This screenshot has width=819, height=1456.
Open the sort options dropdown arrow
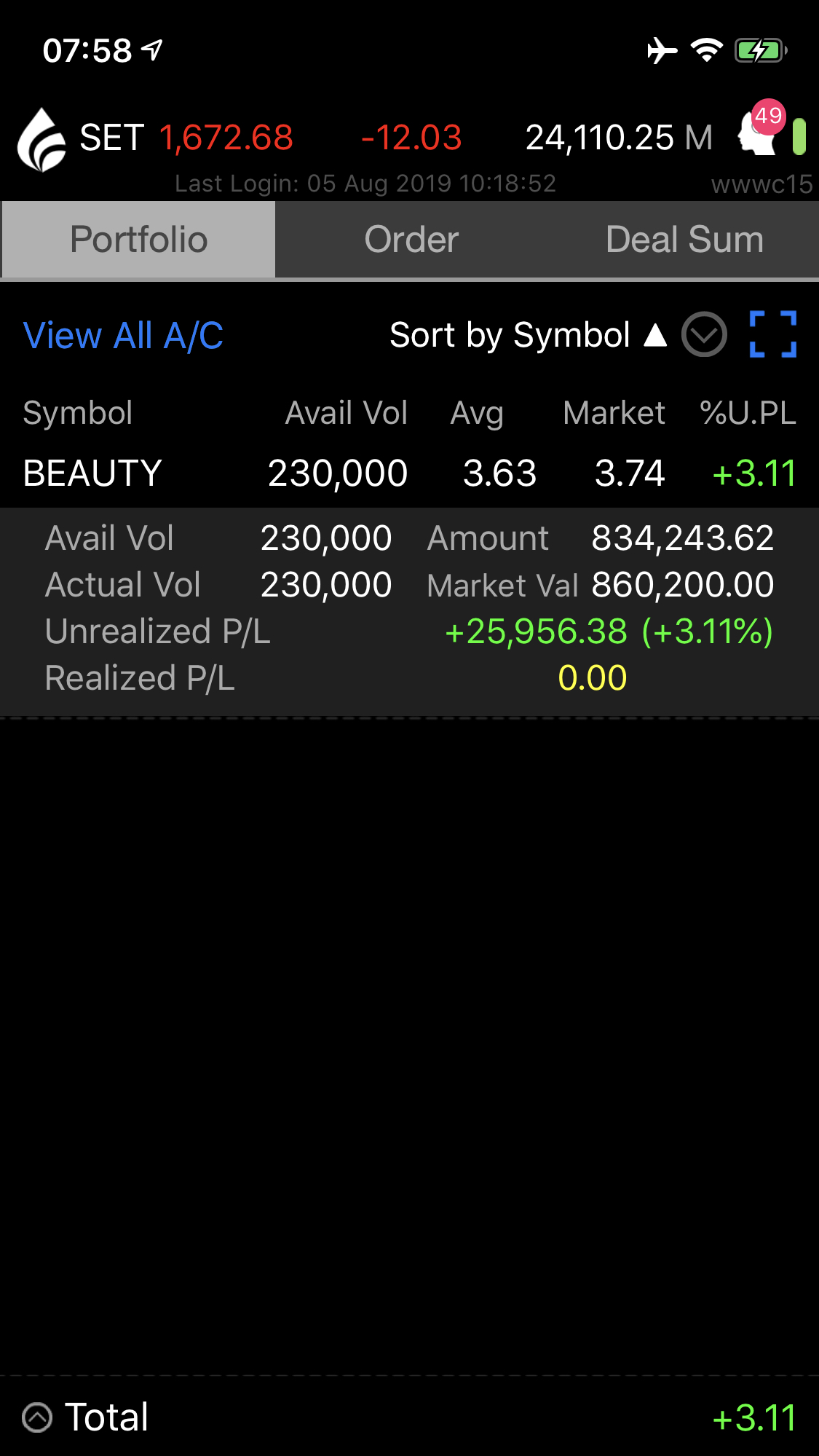704,335
